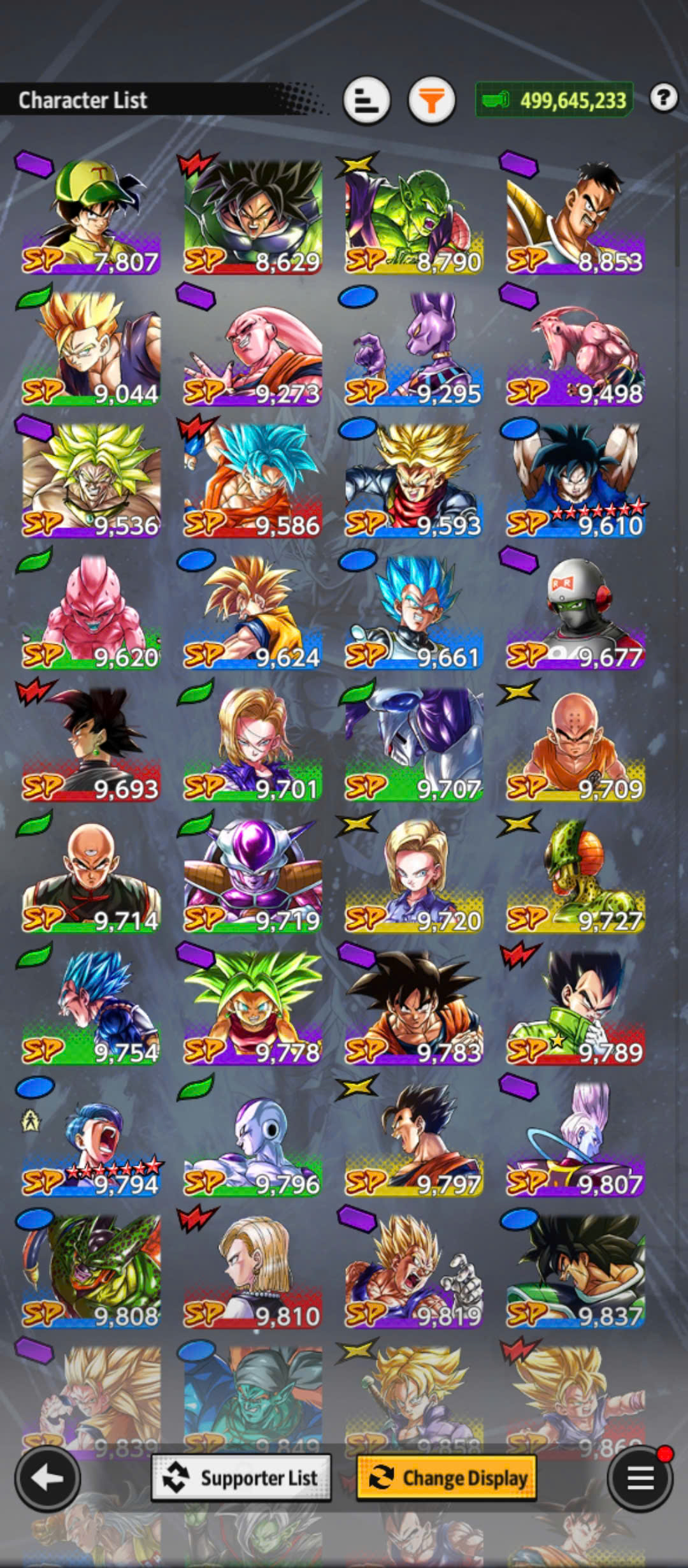Go back with the arrow button
688x1568 pixels.
pyautogui.click(x=47, y=1477)
